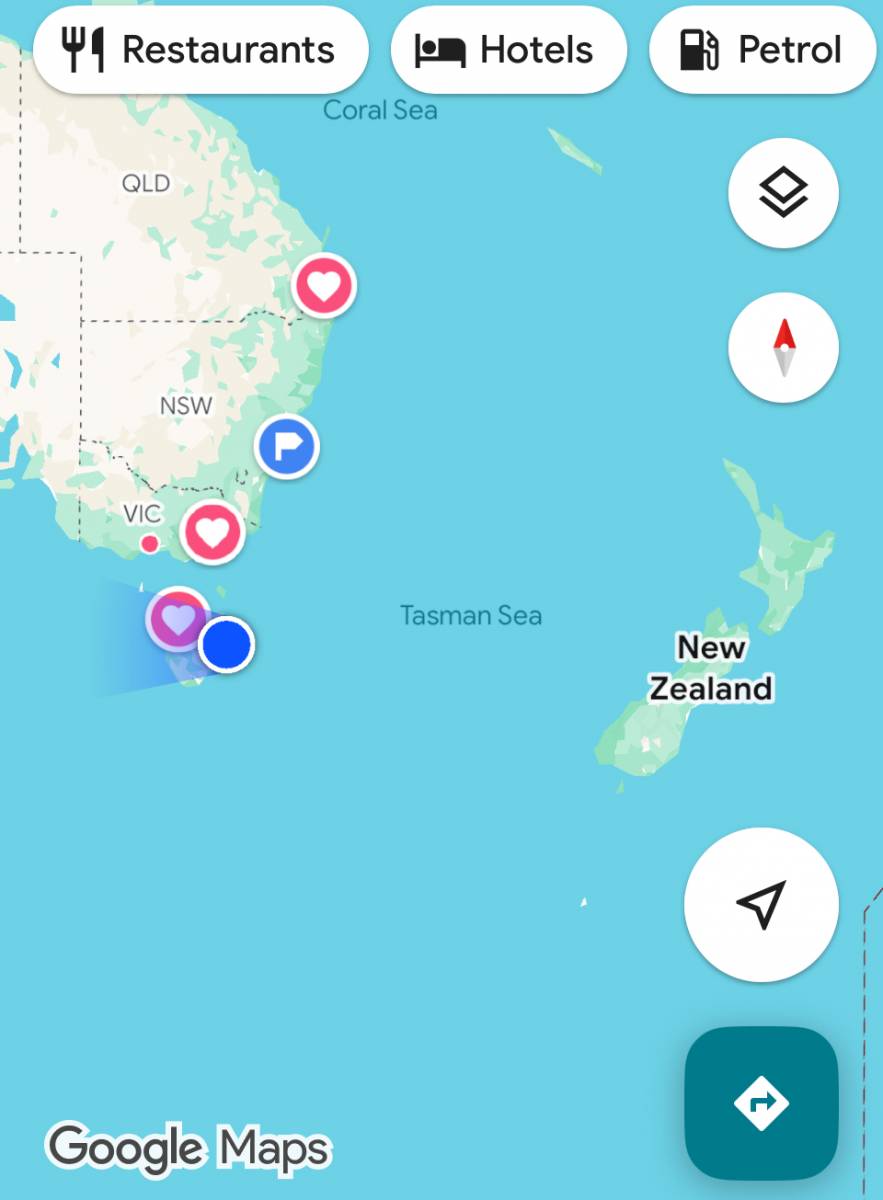Open the purple heart pin near Tasmania

[177, 619]
